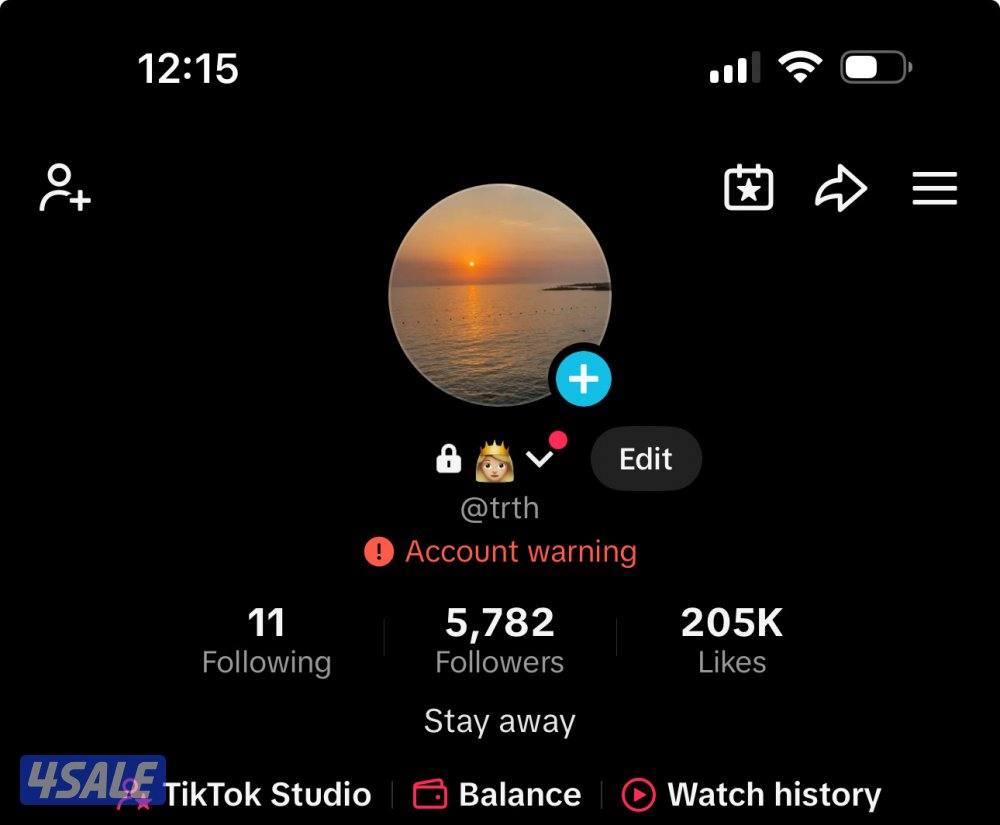Open the add friends icon
This screenshot has width=1000, height=825.
(65, 188)
